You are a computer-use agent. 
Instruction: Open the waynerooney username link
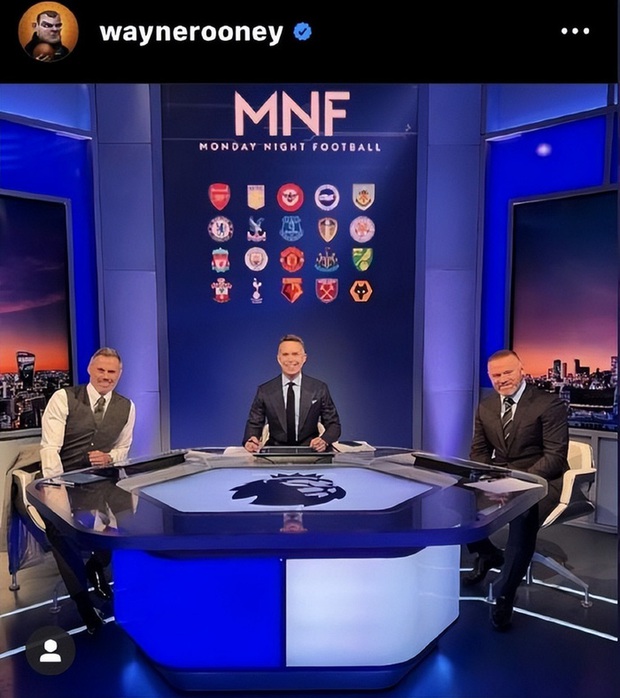coord(191,32)
